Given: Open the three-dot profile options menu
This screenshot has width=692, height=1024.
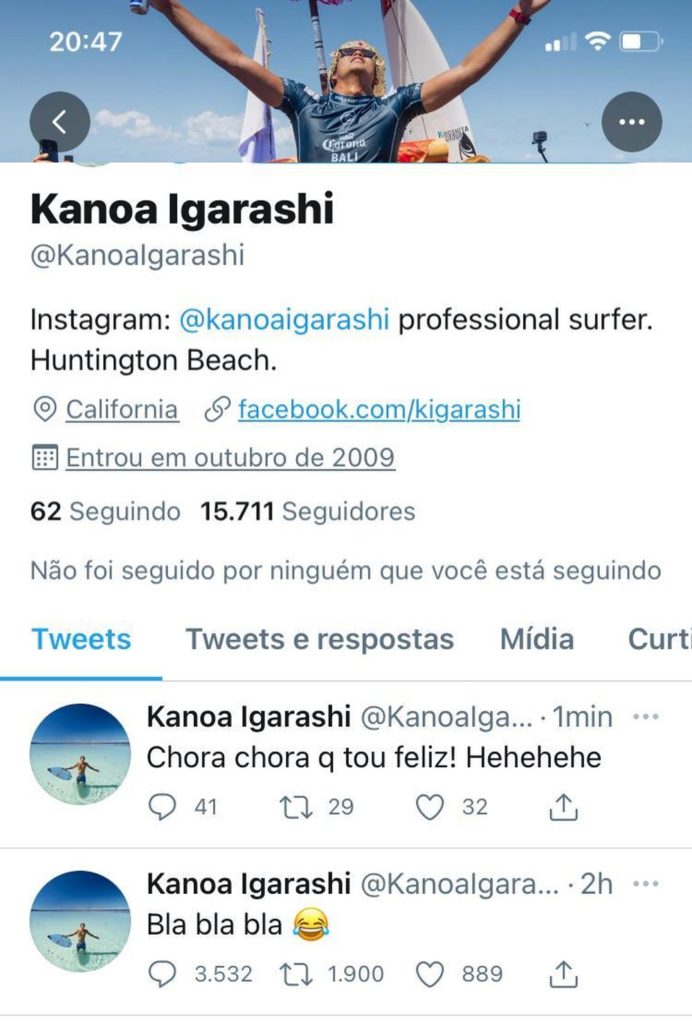Looking at the screenshot, I should (632, 122).
